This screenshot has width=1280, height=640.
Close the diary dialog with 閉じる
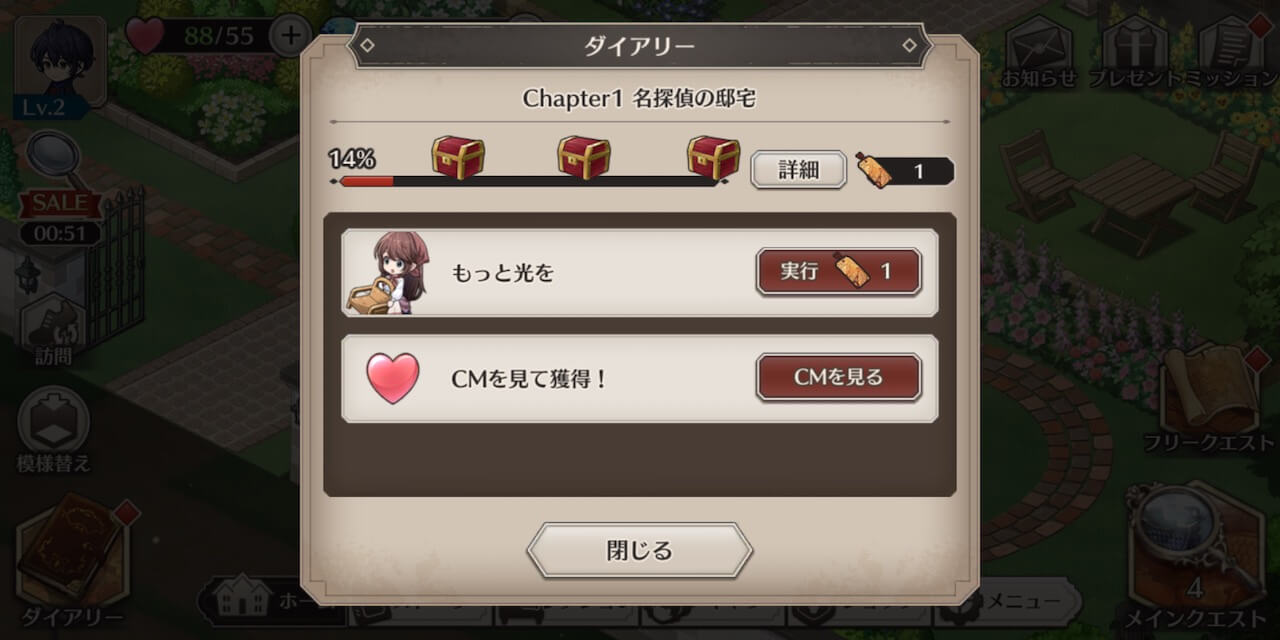(x=639, y=550)
